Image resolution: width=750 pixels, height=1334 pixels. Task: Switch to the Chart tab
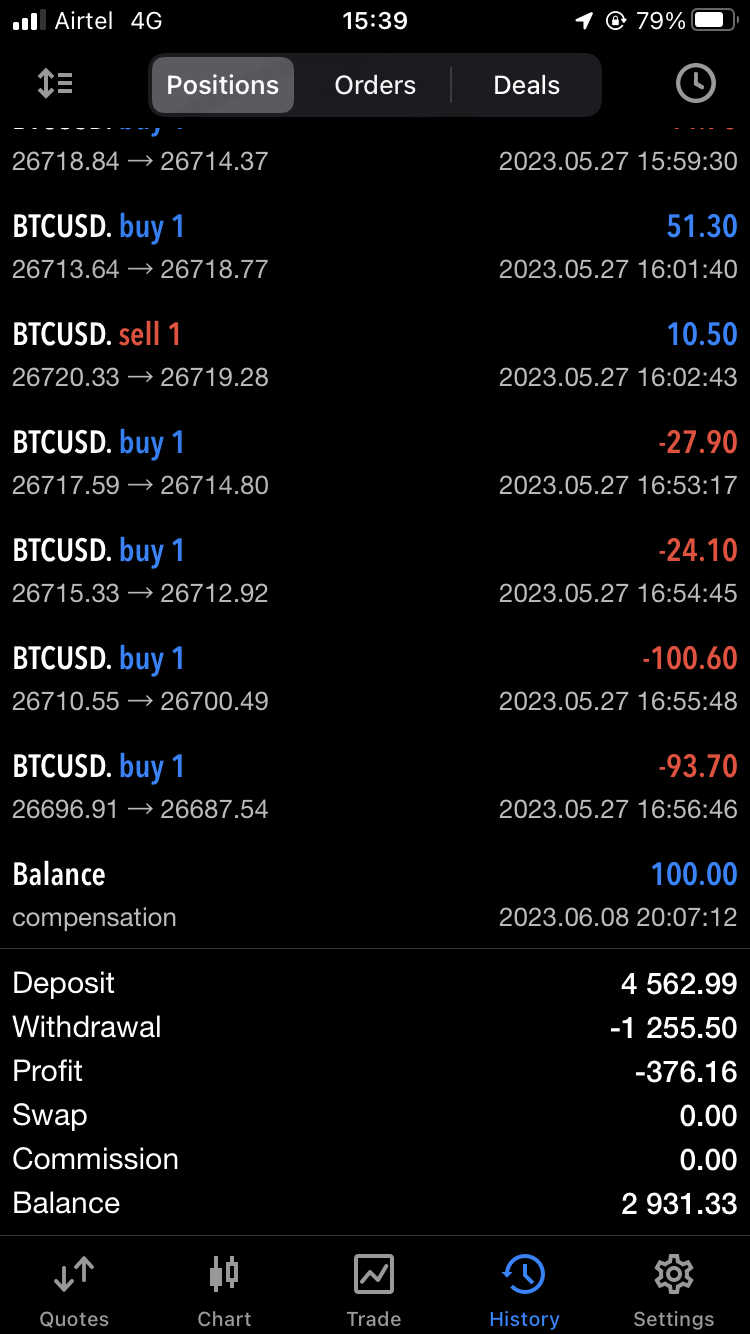coord(224,1290)
